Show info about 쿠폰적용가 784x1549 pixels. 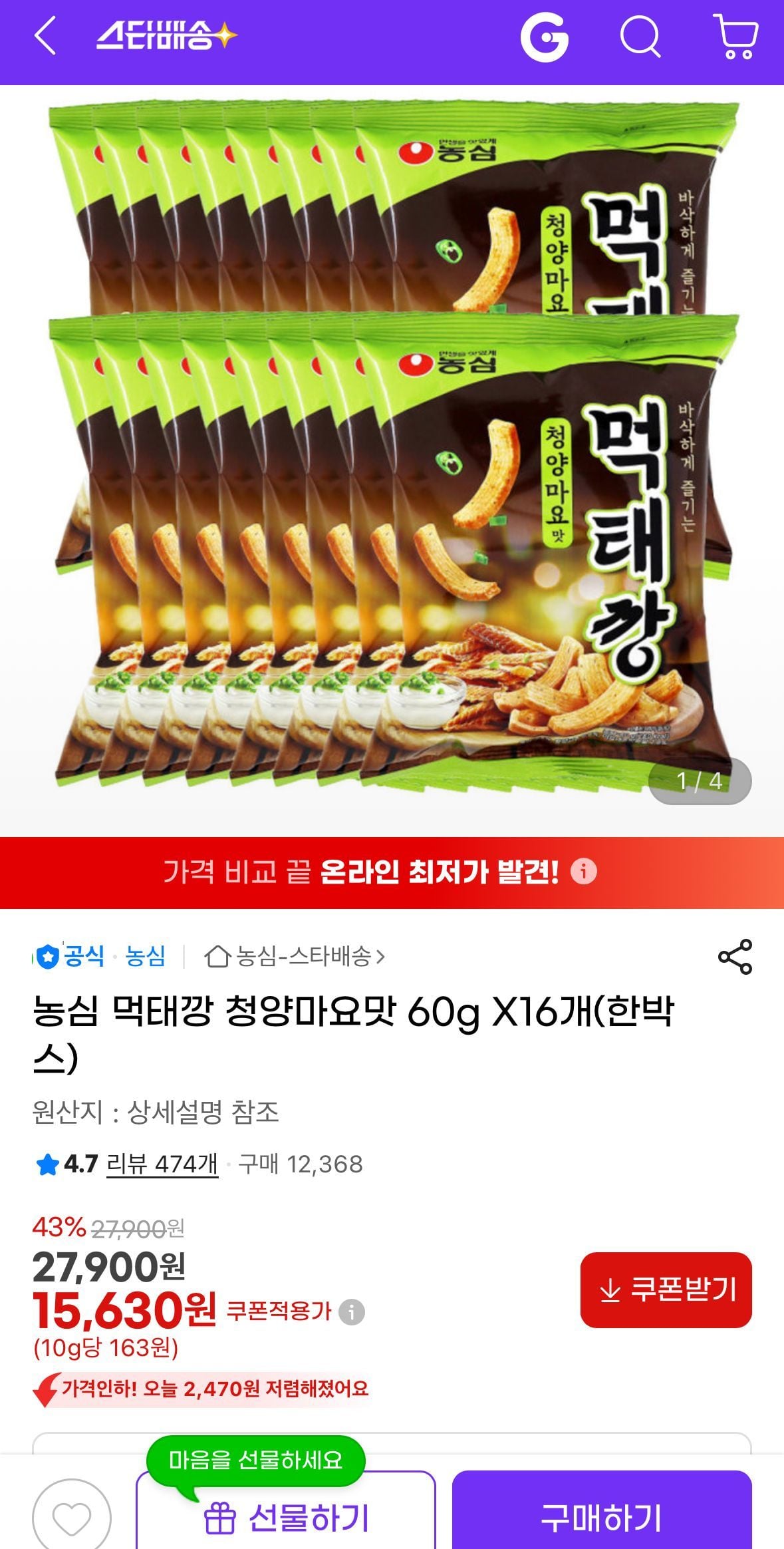point(352,1312)
